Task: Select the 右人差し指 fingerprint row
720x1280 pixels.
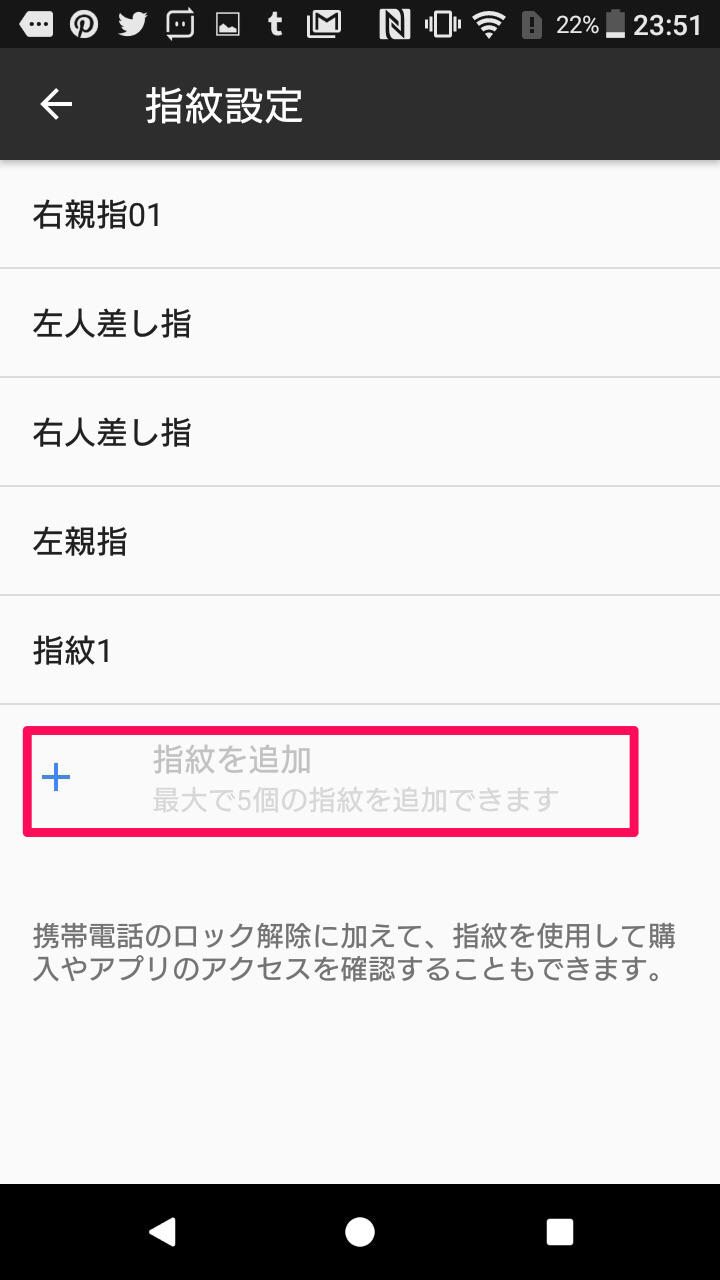Action: (x=360, y=432)
